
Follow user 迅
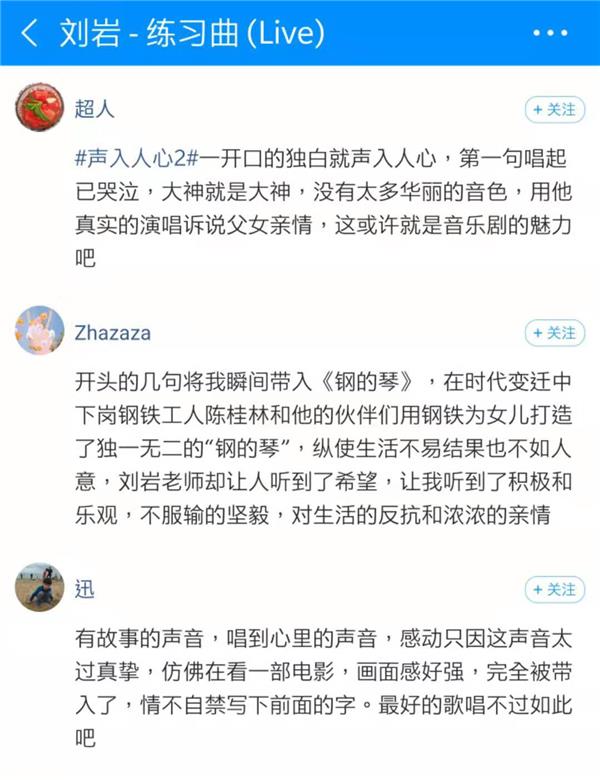click(x=555, y=589)
